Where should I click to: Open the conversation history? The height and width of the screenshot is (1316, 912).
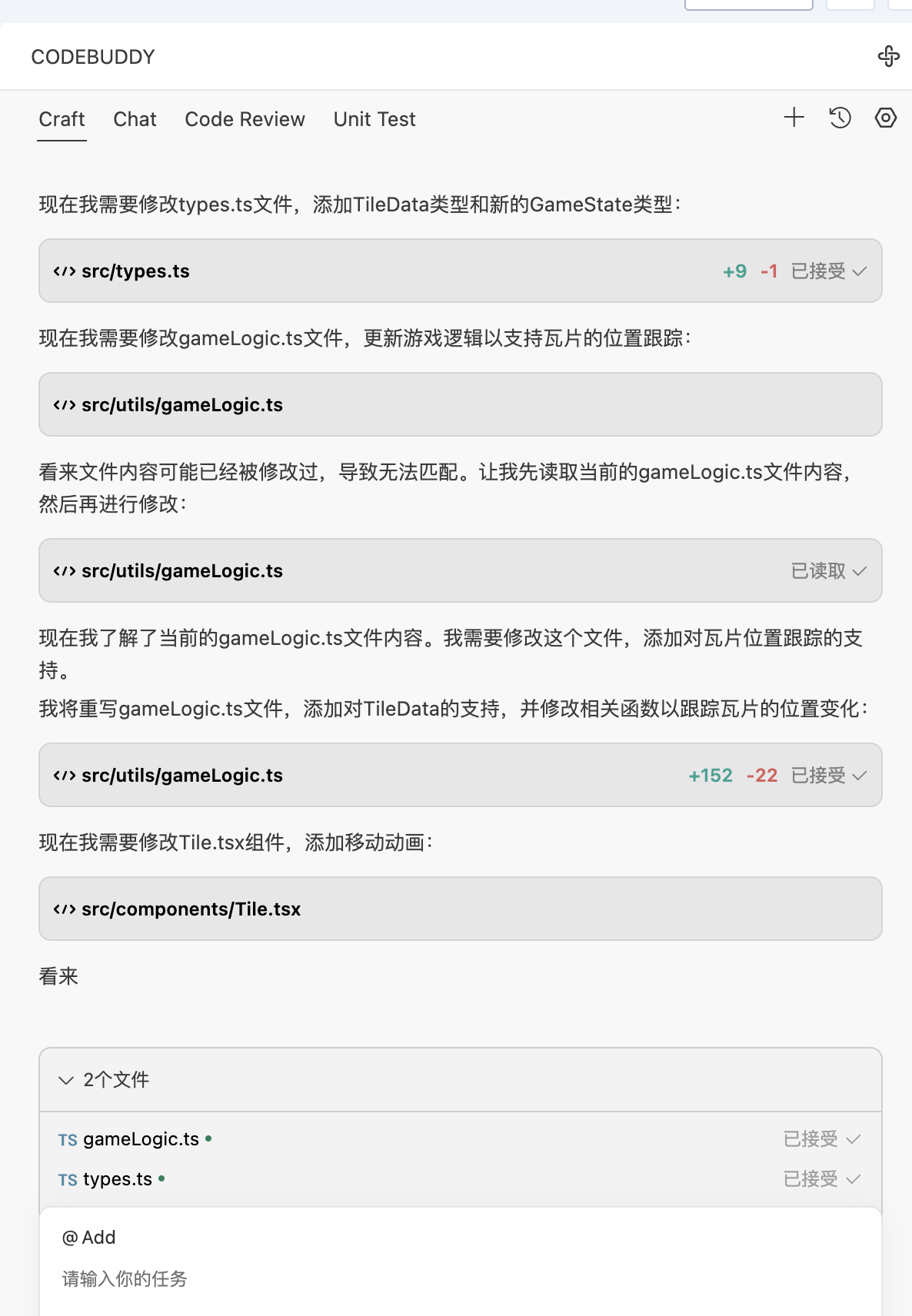point(840,118)
